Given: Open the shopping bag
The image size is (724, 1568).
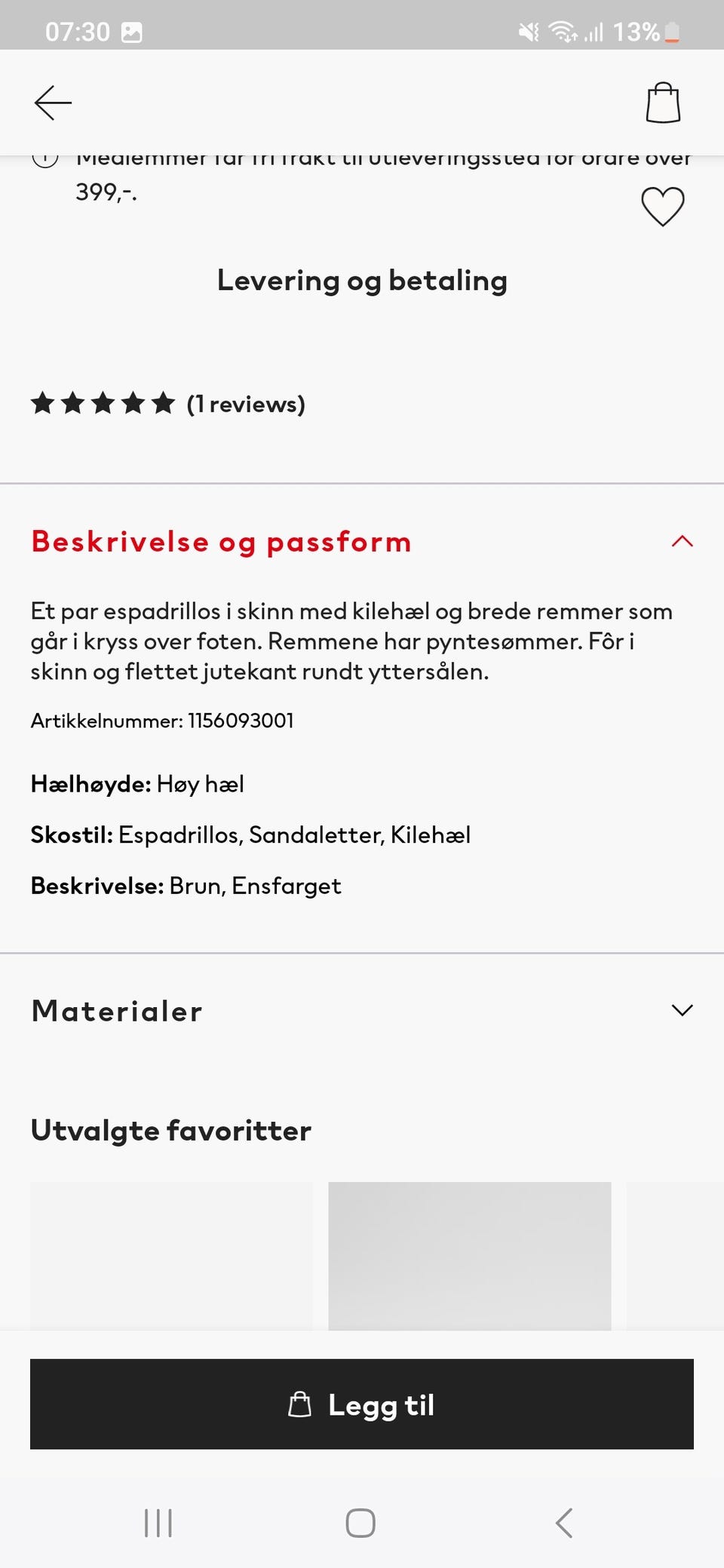Looking at the screenshot, I should pyautogui.click(x=663, y=103).
